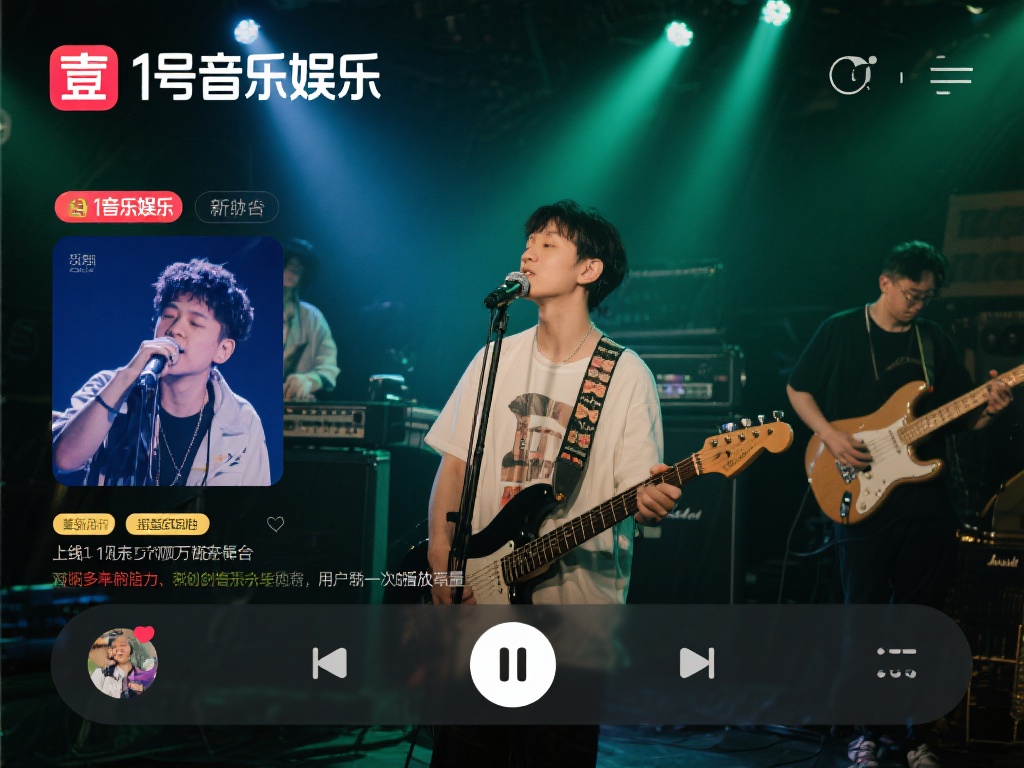This screenshot has width=1024, height=768.
Task: Open the singer album cover card
Action: tap(168, 361)
